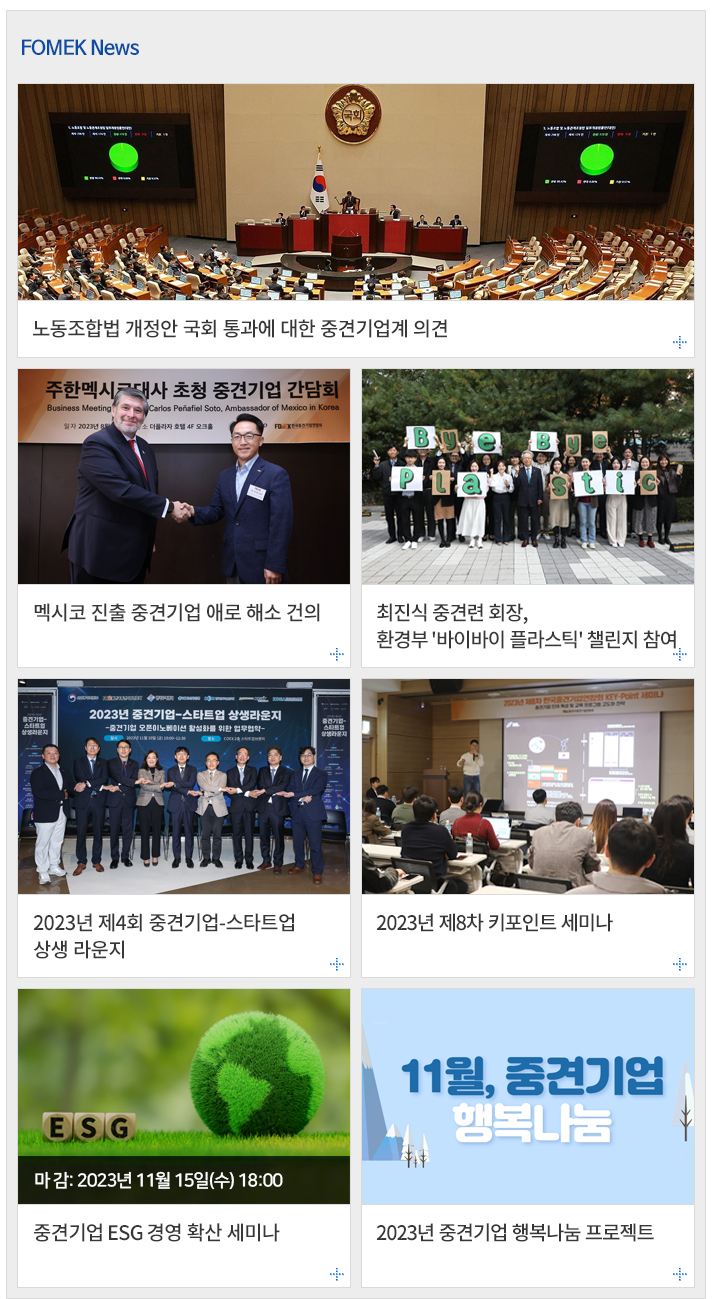Tap the more icon on the 행복나눔 프로젝트 card
Image resolution: width=712 pixels, height=1299 pixels.
pyautogui.click(x=680, y=1274)
